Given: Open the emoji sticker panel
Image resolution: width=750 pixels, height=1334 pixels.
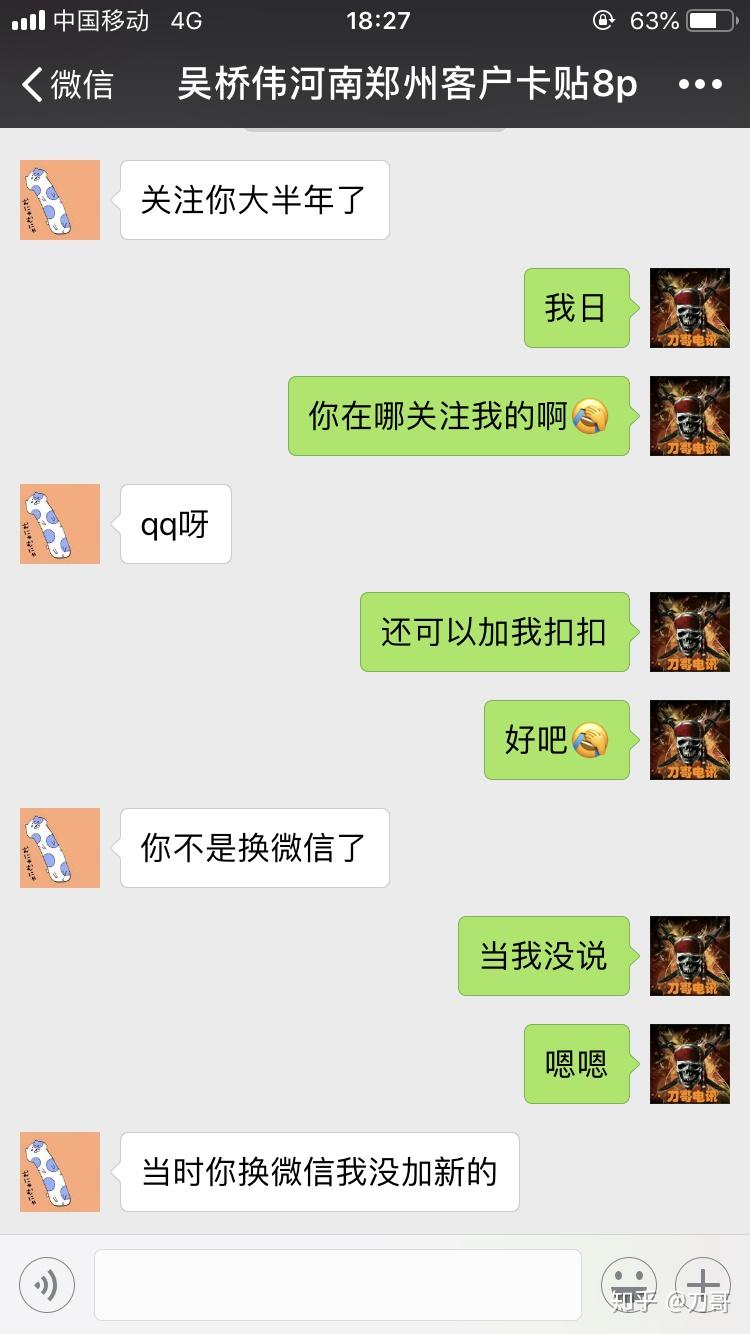Looking at the screenshot, I should pos(628,1284).
